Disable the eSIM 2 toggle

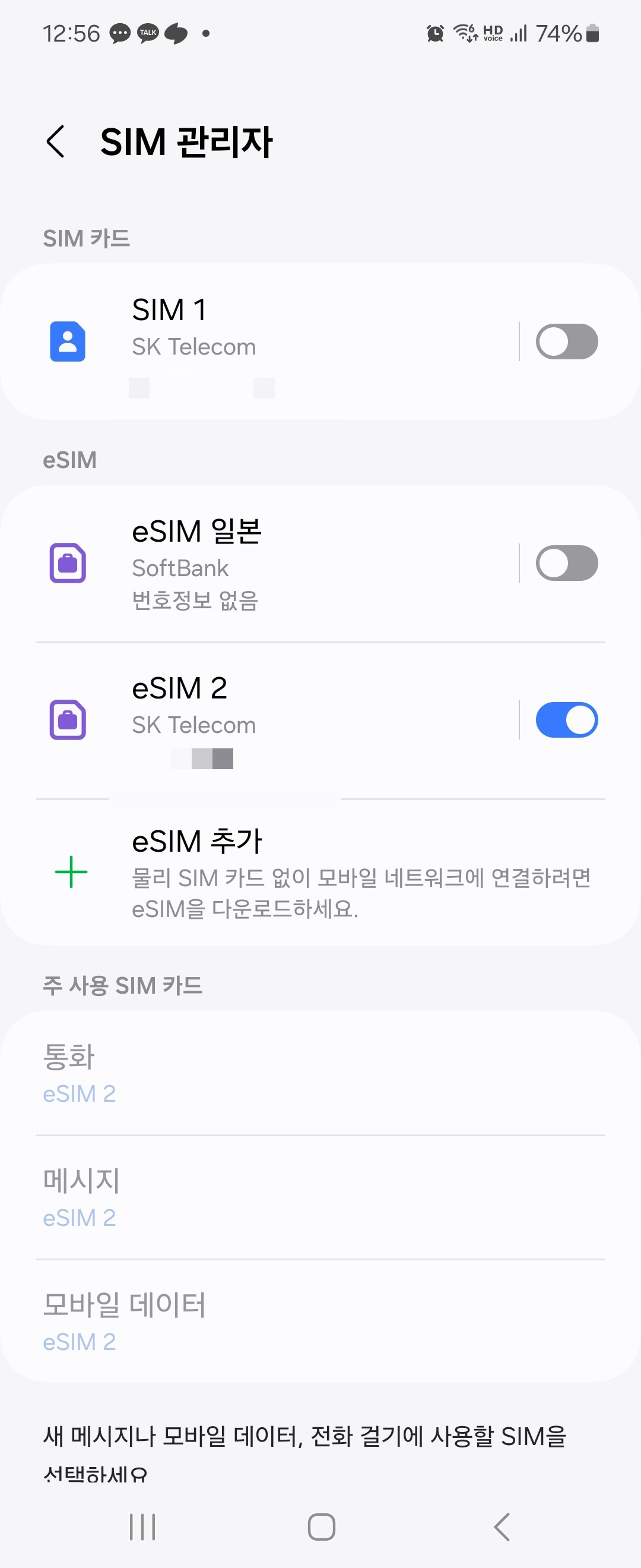(567, 719)
